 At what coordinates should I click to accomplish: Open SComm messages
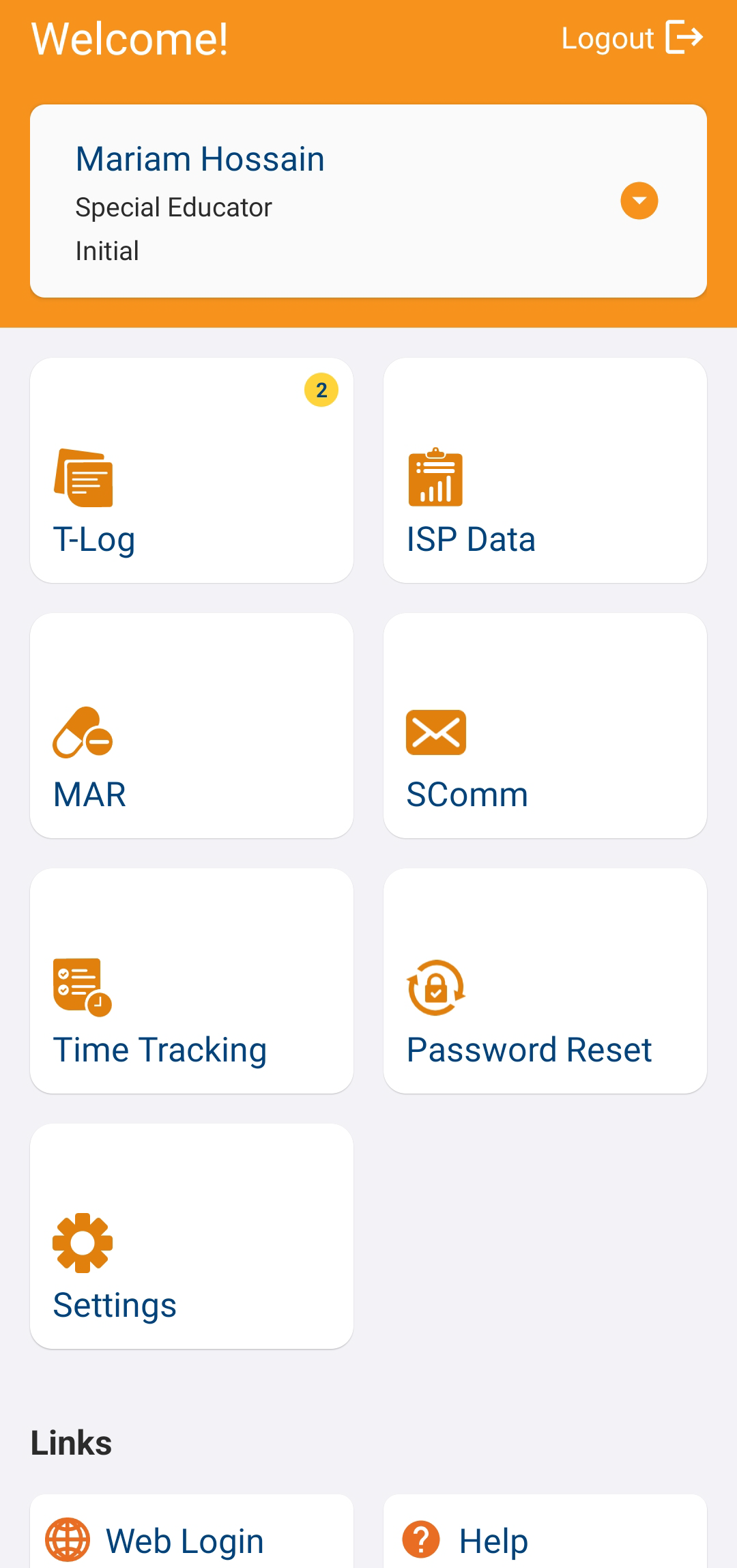click(x=545, y=726)
